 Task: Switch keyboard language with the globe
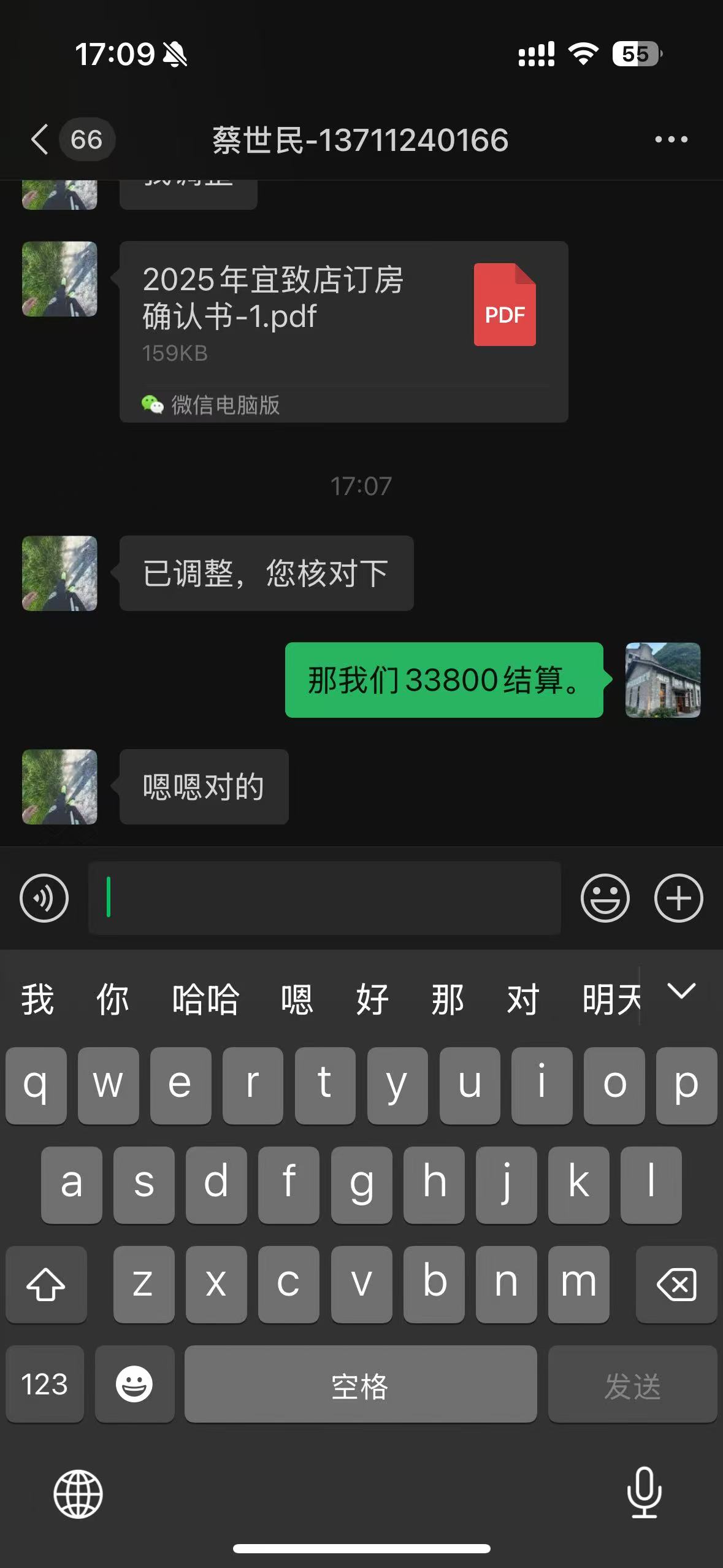pos(78,1493)
